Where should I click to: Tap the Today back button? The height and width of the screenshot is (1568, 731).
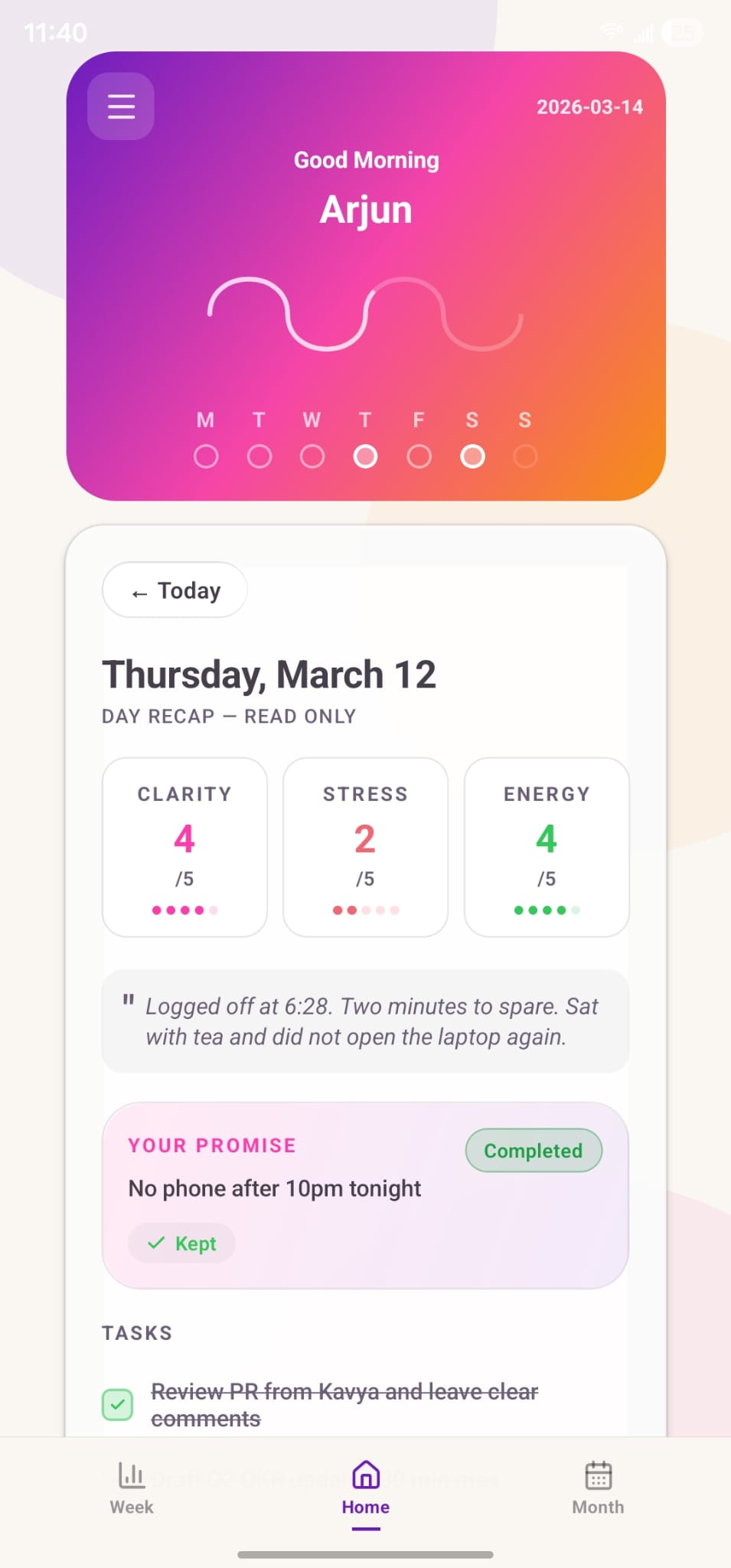(x=174, y=590)
